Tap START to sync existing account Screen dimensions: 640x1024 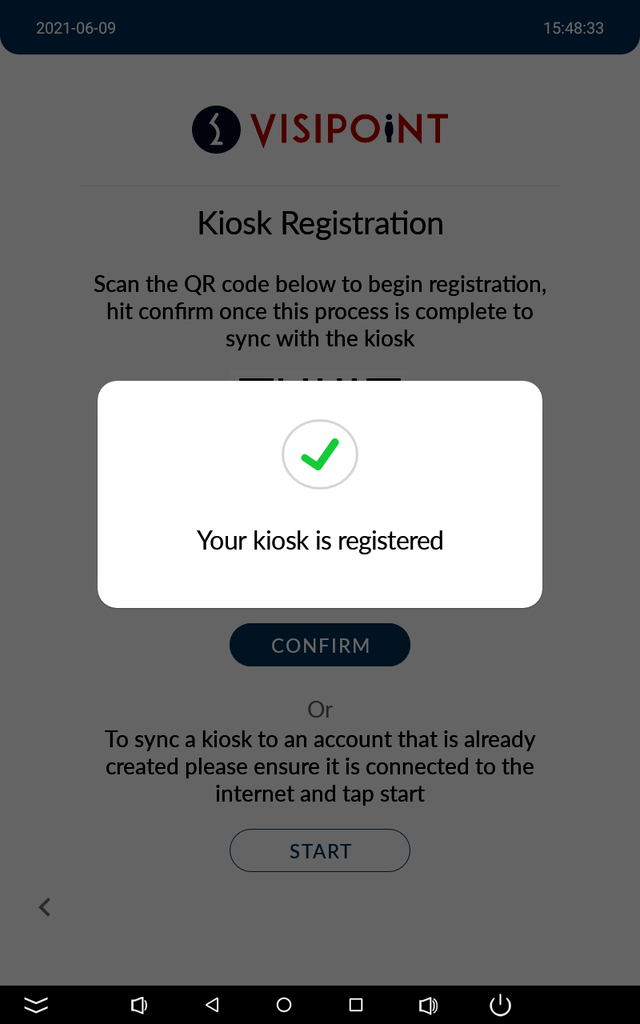click(x=319, y=850)
